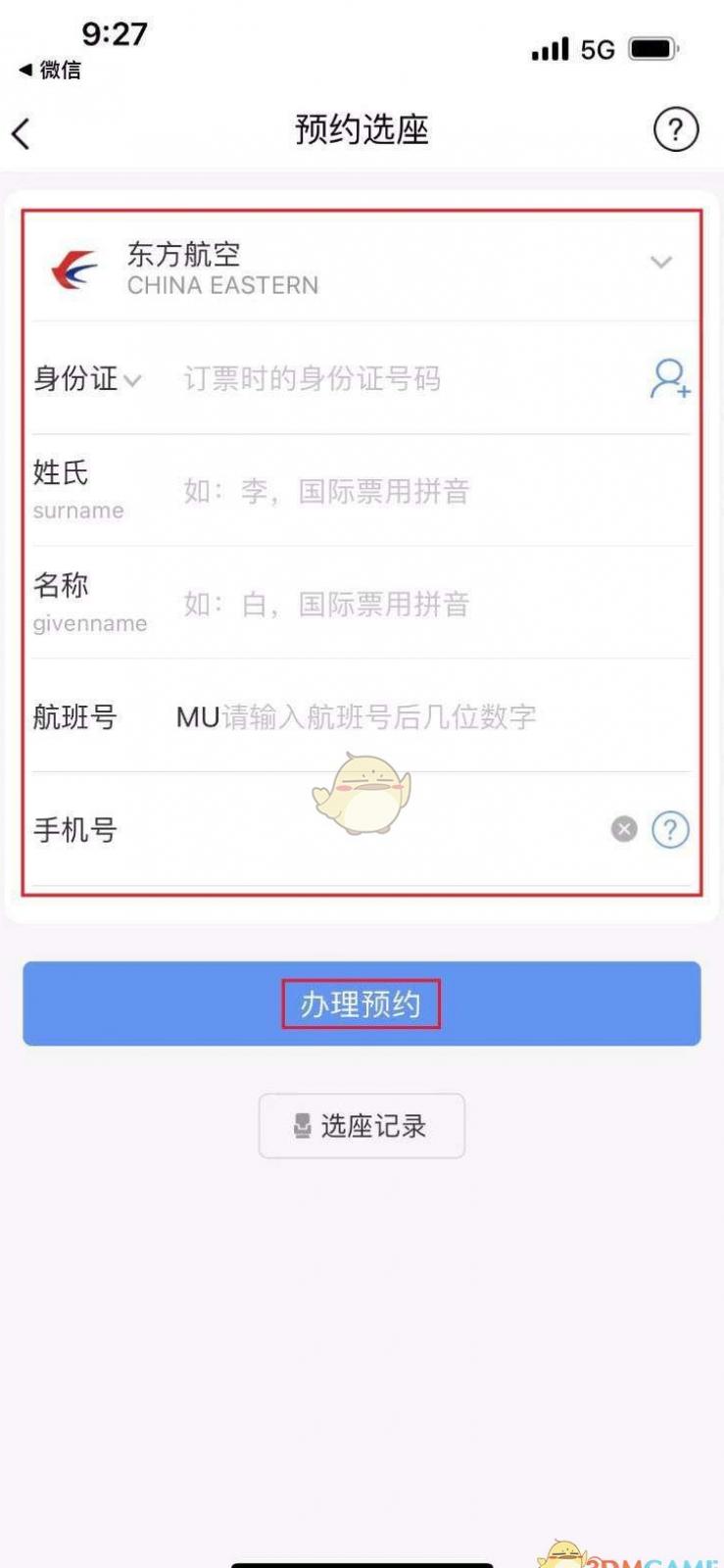Open 选座记录 seat selection records
This screenshot has width=724, height=1568.
[362, 1126]
